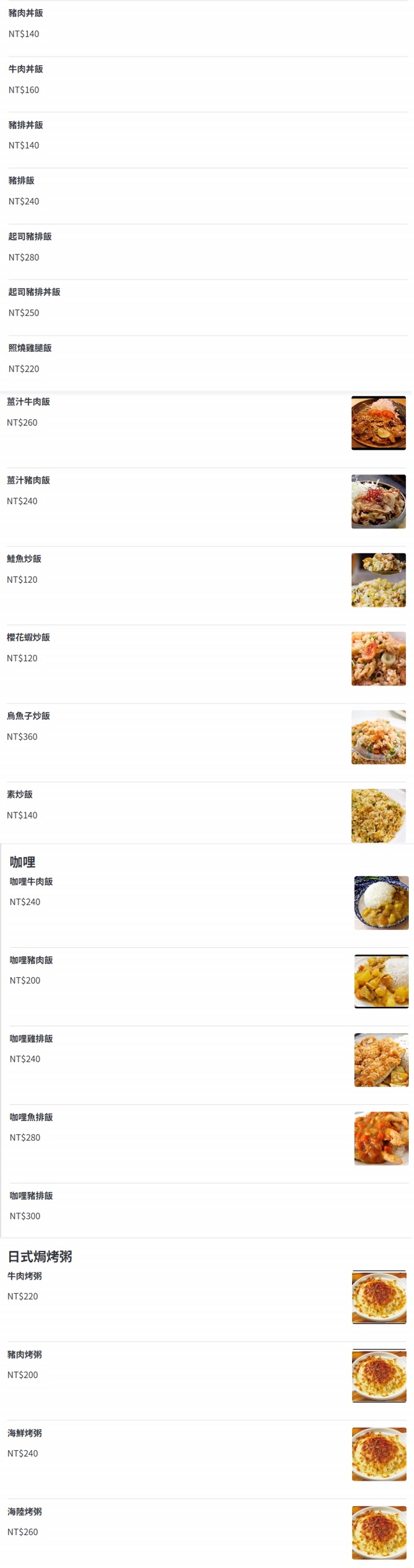Select 豬肉烤粥 from baked porridge
Screen dimensions: 414x1568
[x=24, y=1354]
